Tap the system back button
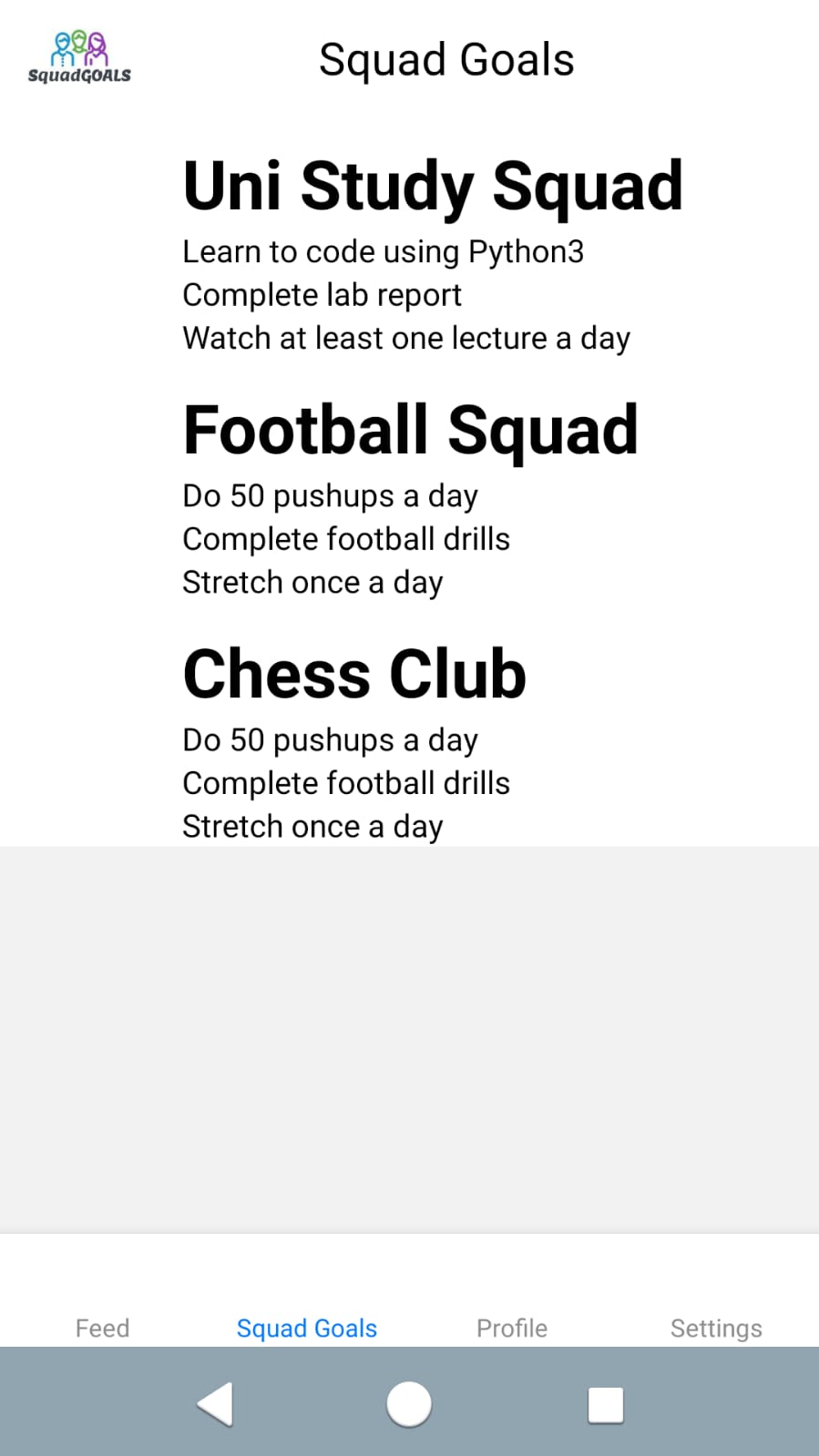The width and height of the screenshot is (819, 1456). pos(216,1403)
